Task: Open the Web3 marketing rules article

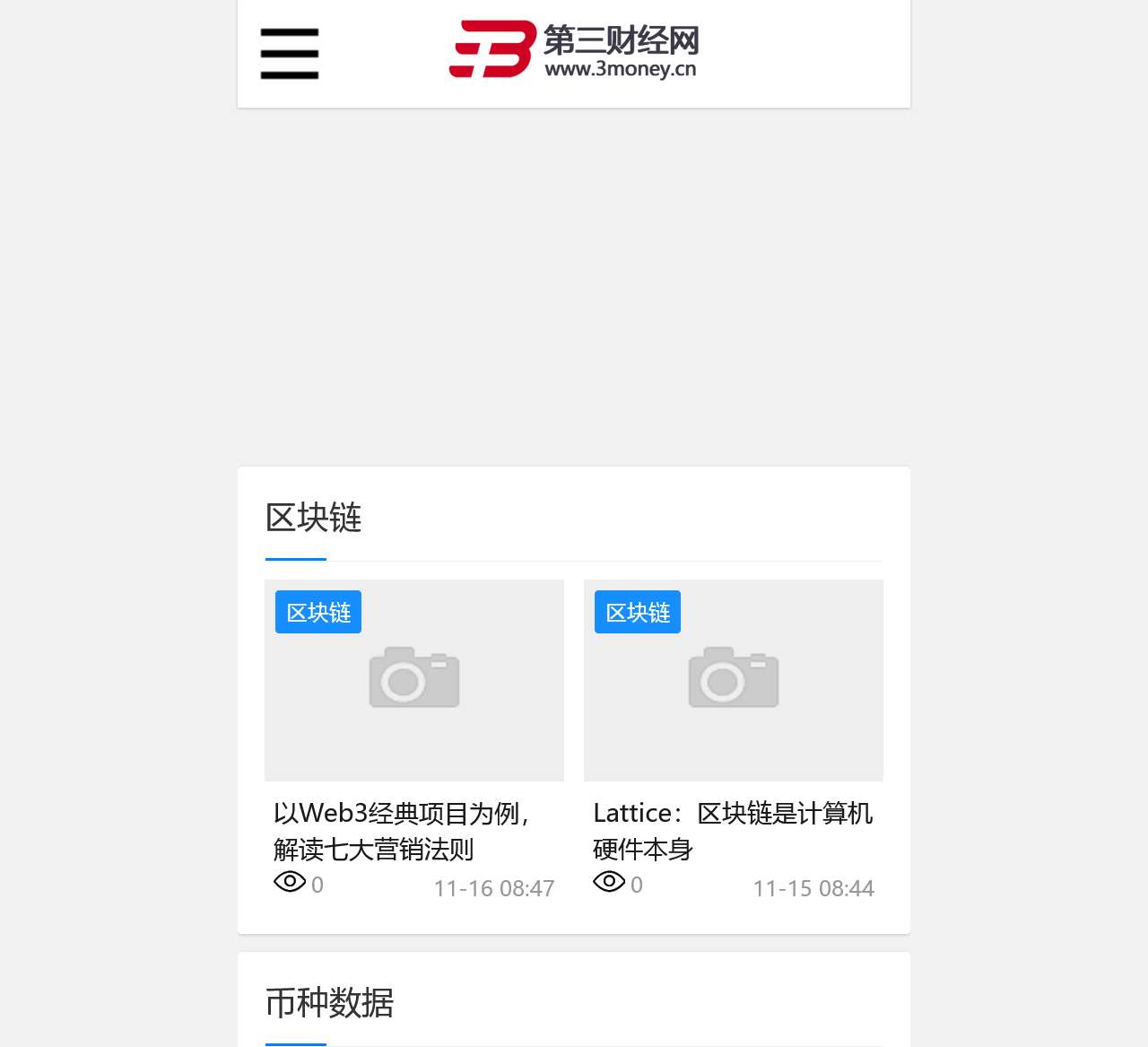Action: click(x=401, y=830)
